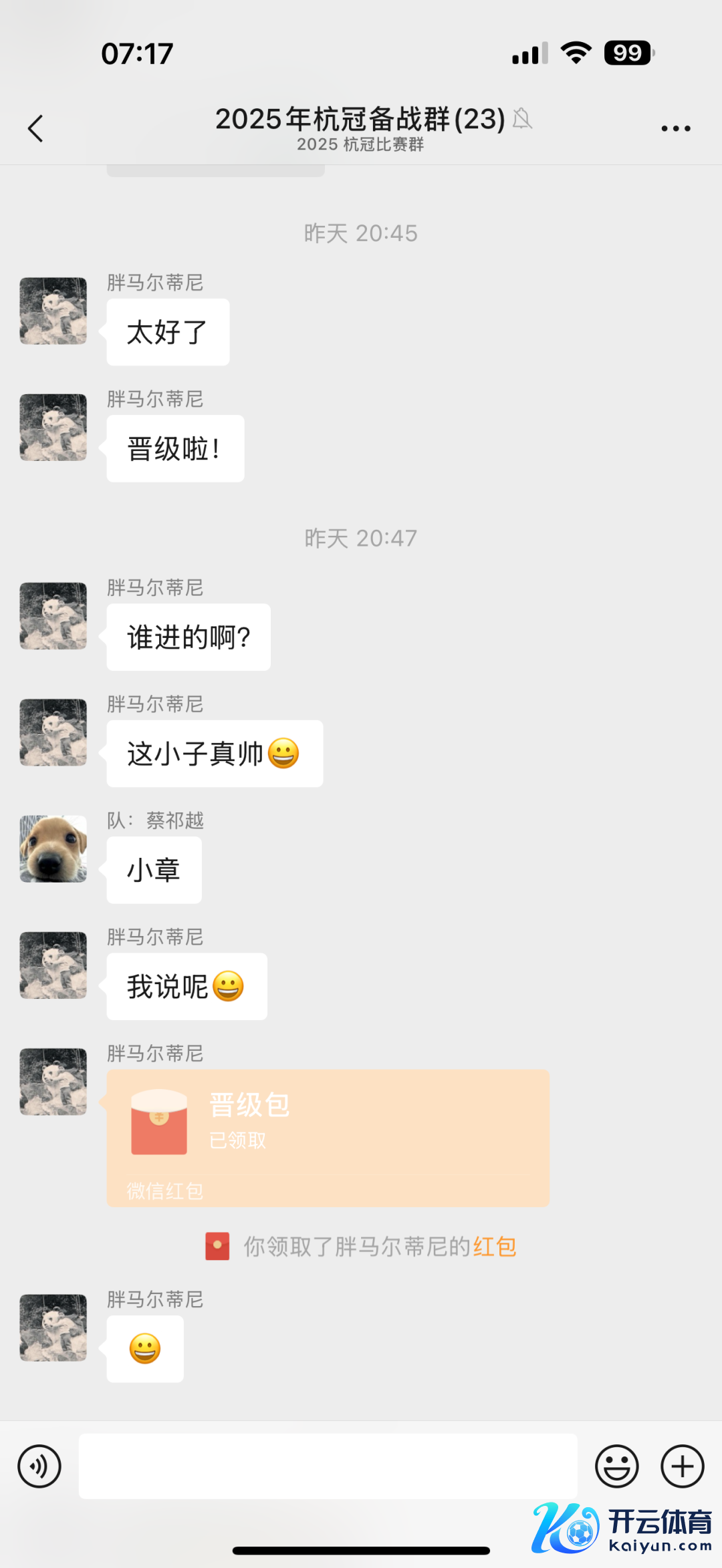
Task: Switch to voice message input
Action: click(x=39, y=1466)
